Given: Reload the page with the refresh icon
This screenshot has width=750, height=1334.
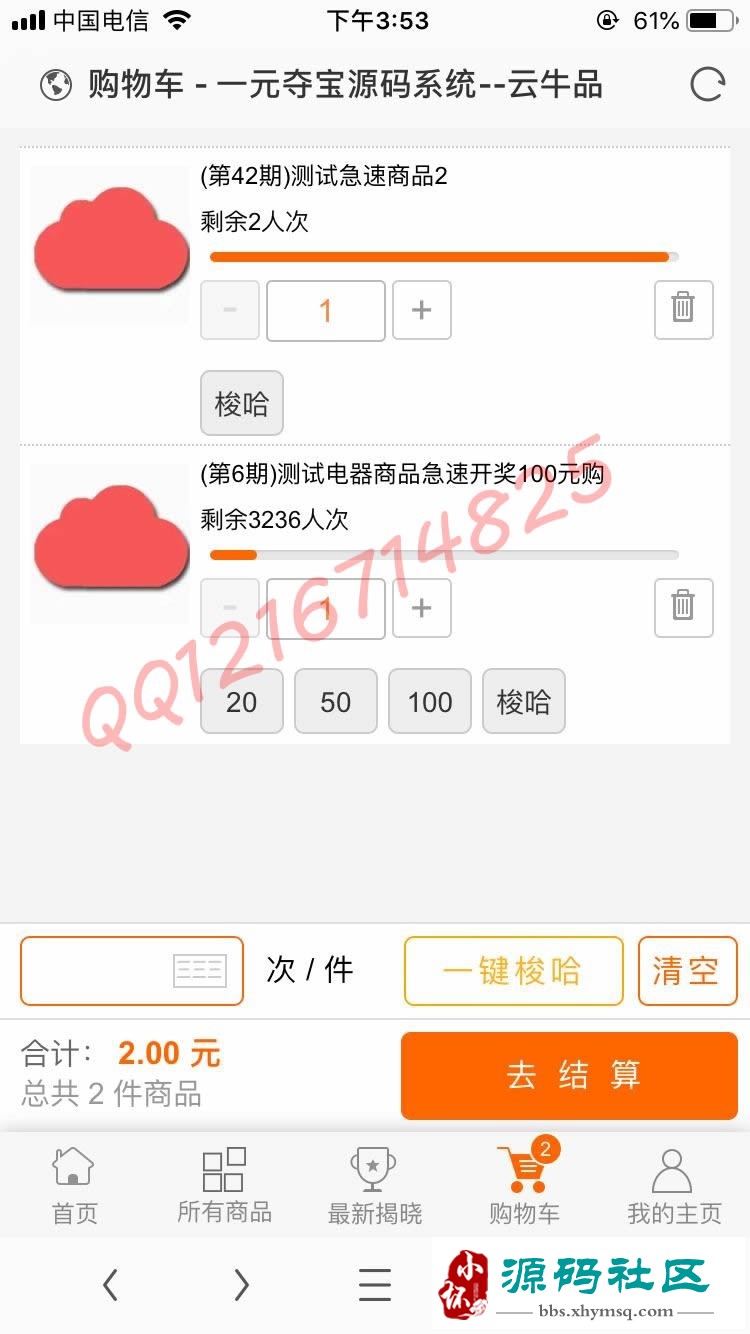Looking at the screenshot, I should pyautogui.click(x=707, y=85).
